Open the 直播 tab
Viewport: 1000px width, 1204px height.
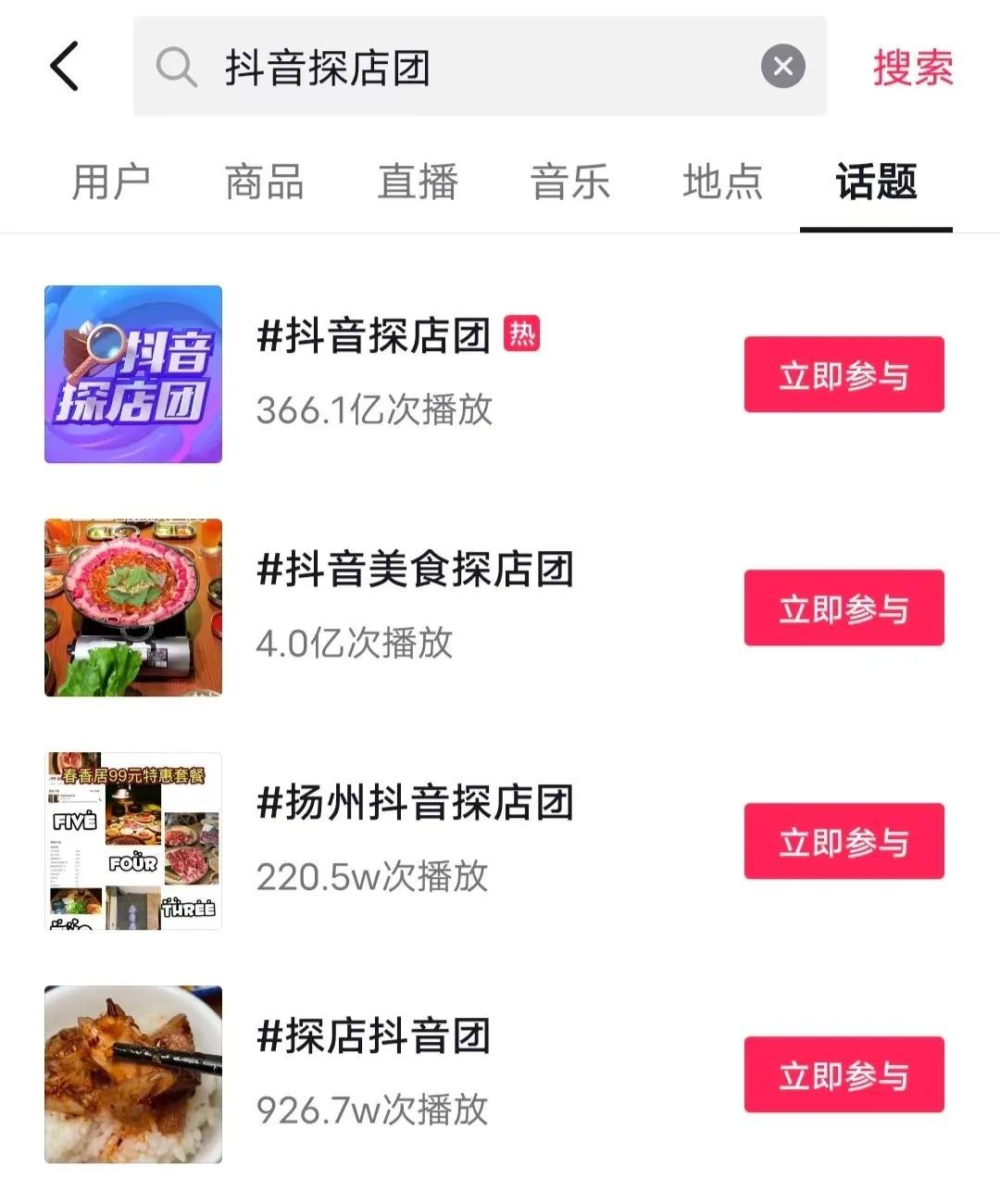[x=417, y=182]
